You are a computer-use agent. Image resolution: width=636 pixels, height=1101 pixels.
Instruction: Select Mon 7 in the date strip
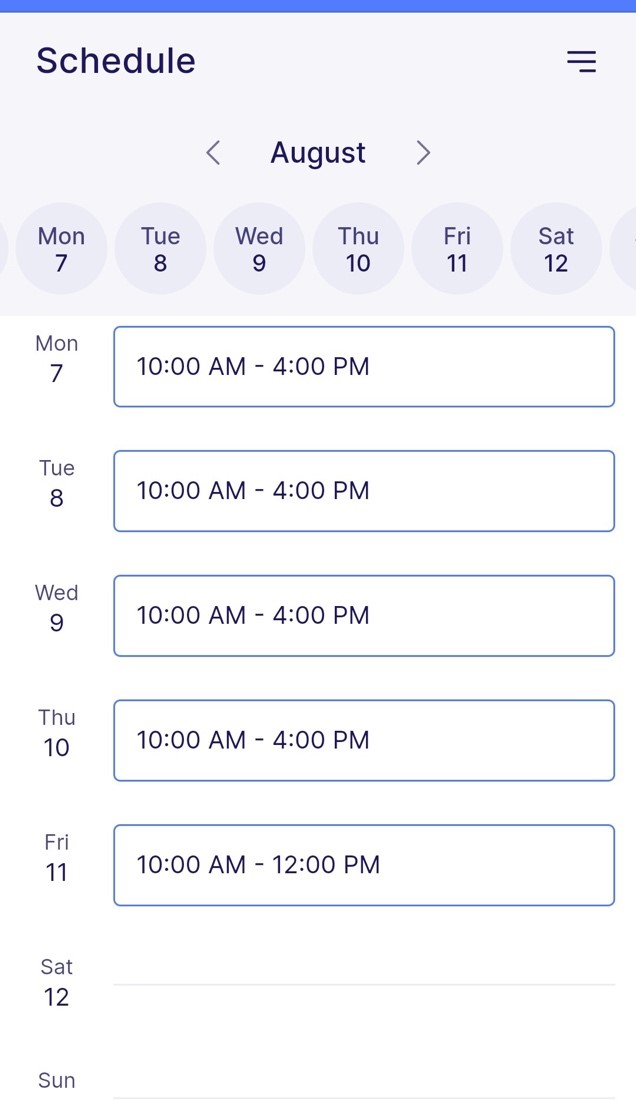point(61,249)
